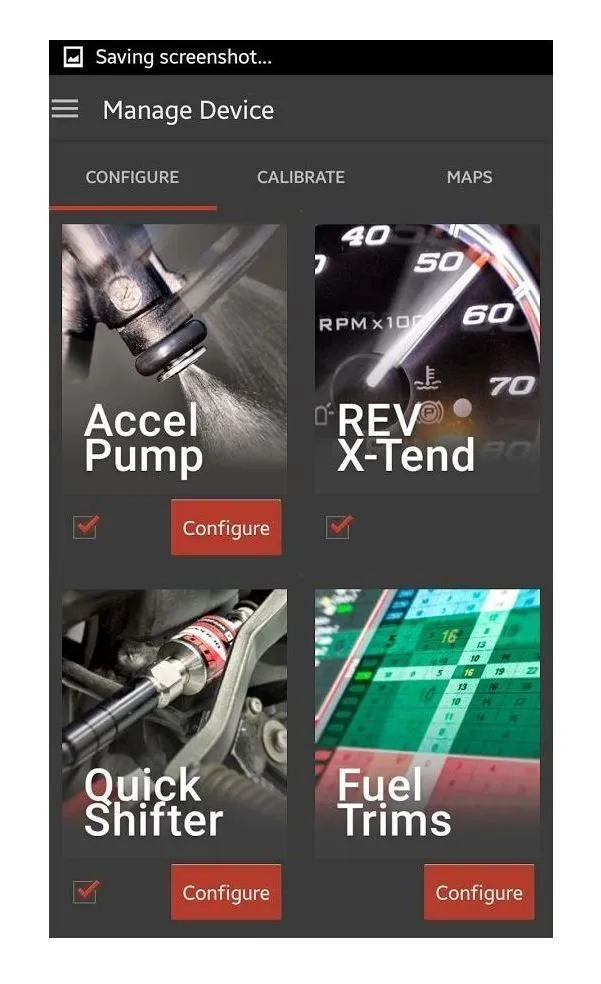
Task: Open the Fuel Trims tile
Action: click(x=427, y=722)
